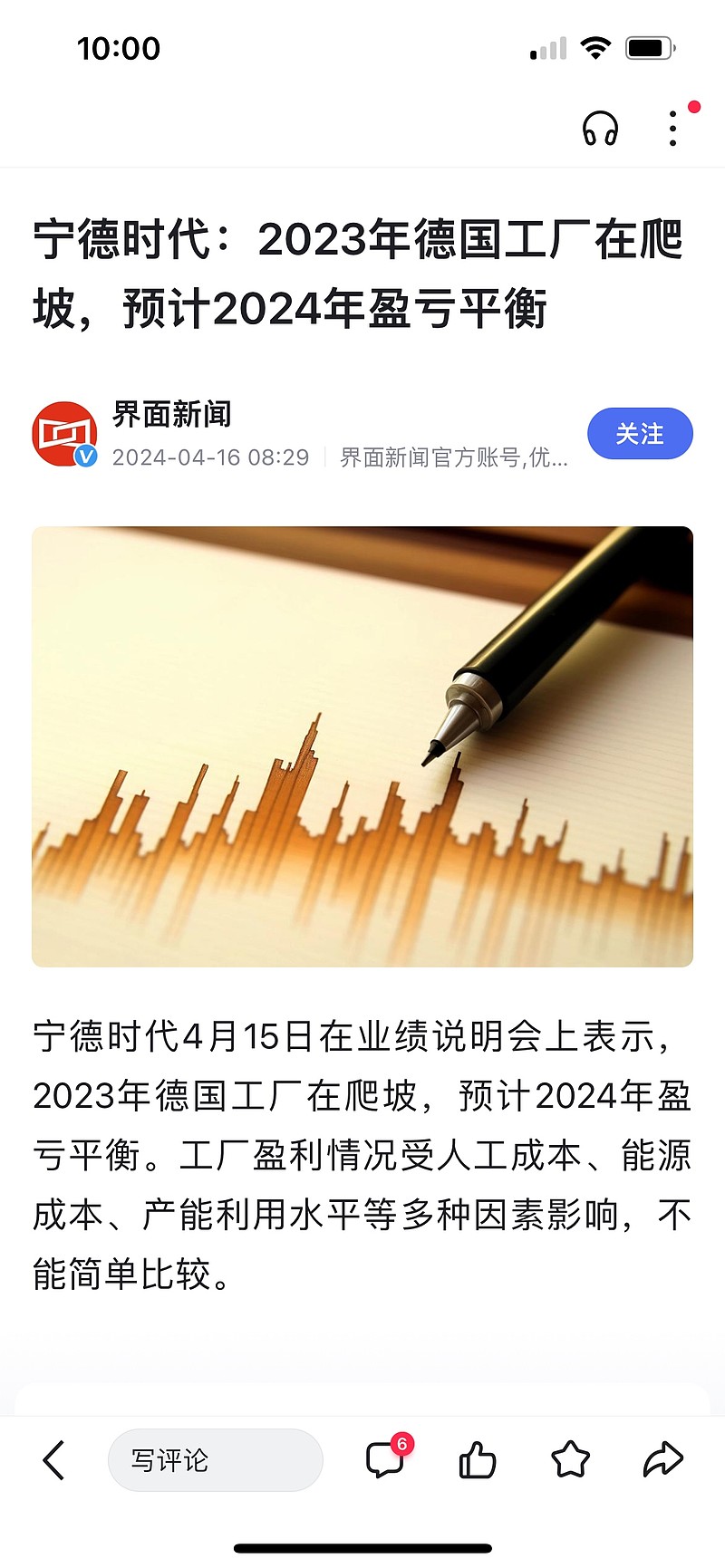Tap the comment count badge showing 6

402,1440
